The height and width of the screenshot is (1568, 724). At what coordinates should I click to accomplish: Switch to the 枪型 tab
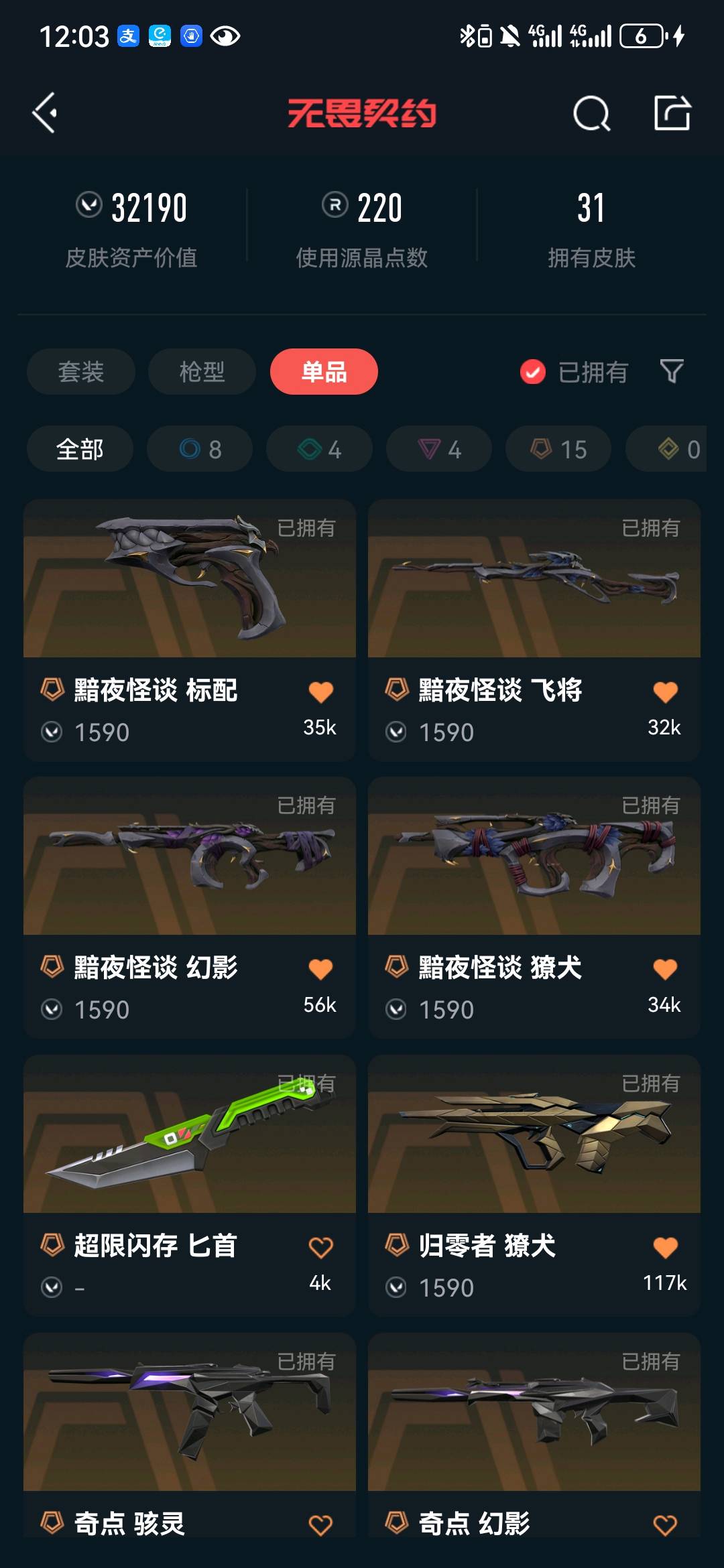202,372
